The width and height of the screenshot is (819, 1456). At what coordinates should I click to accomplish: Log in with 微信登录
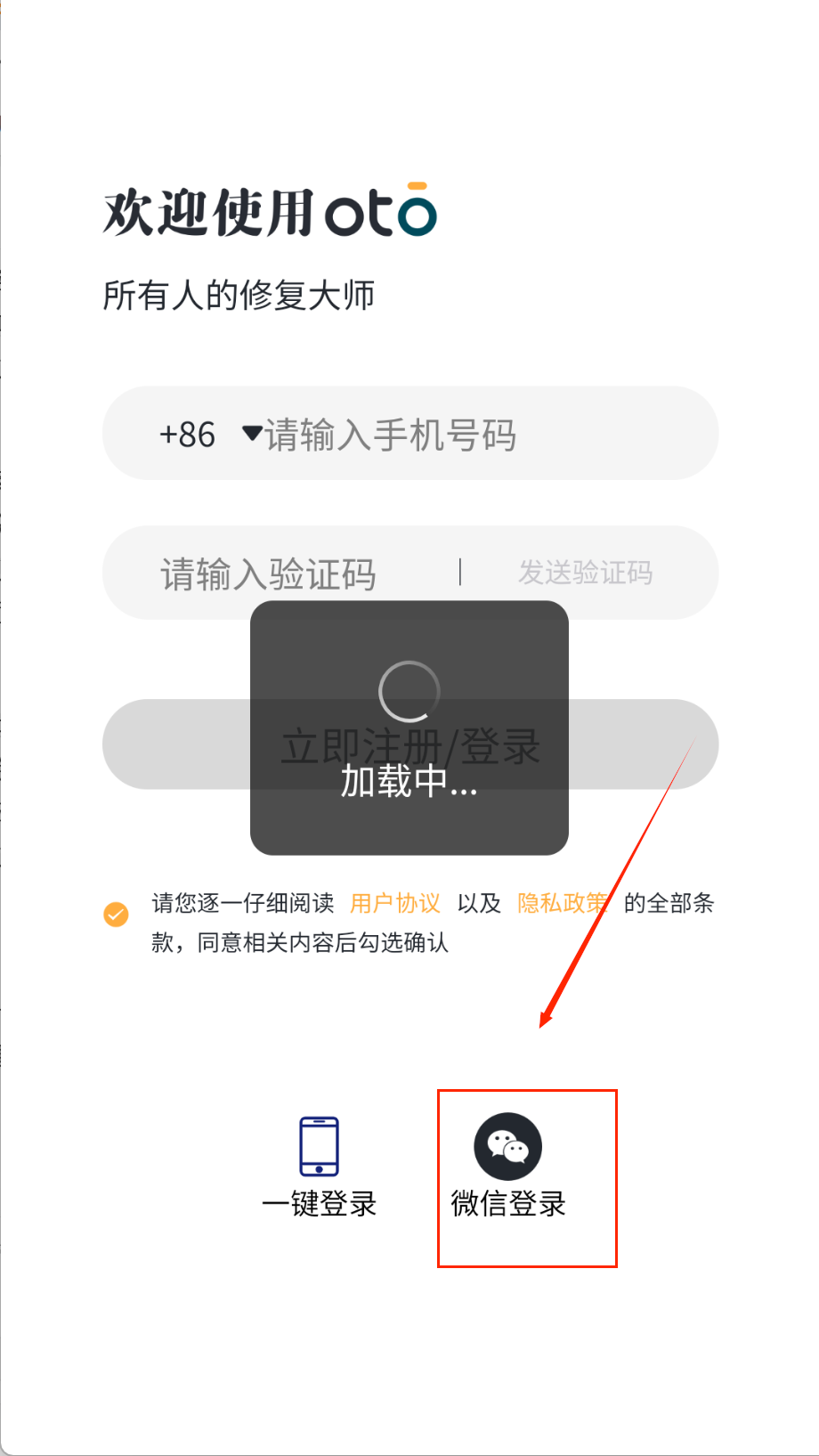click(x=508, y=1167)
